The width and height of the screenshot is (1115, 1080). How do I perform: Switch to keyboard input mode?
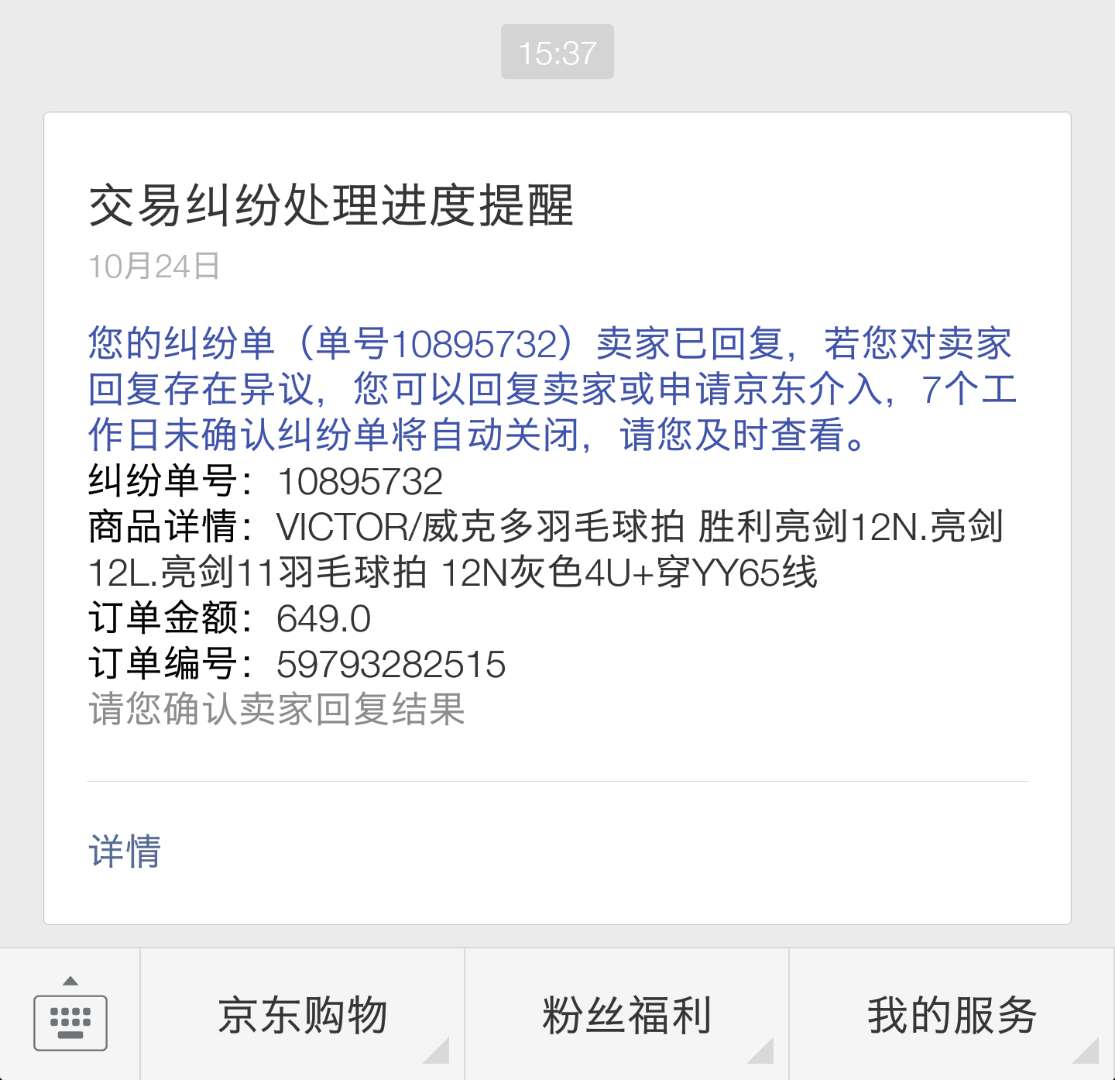(x=70, y=1016)
